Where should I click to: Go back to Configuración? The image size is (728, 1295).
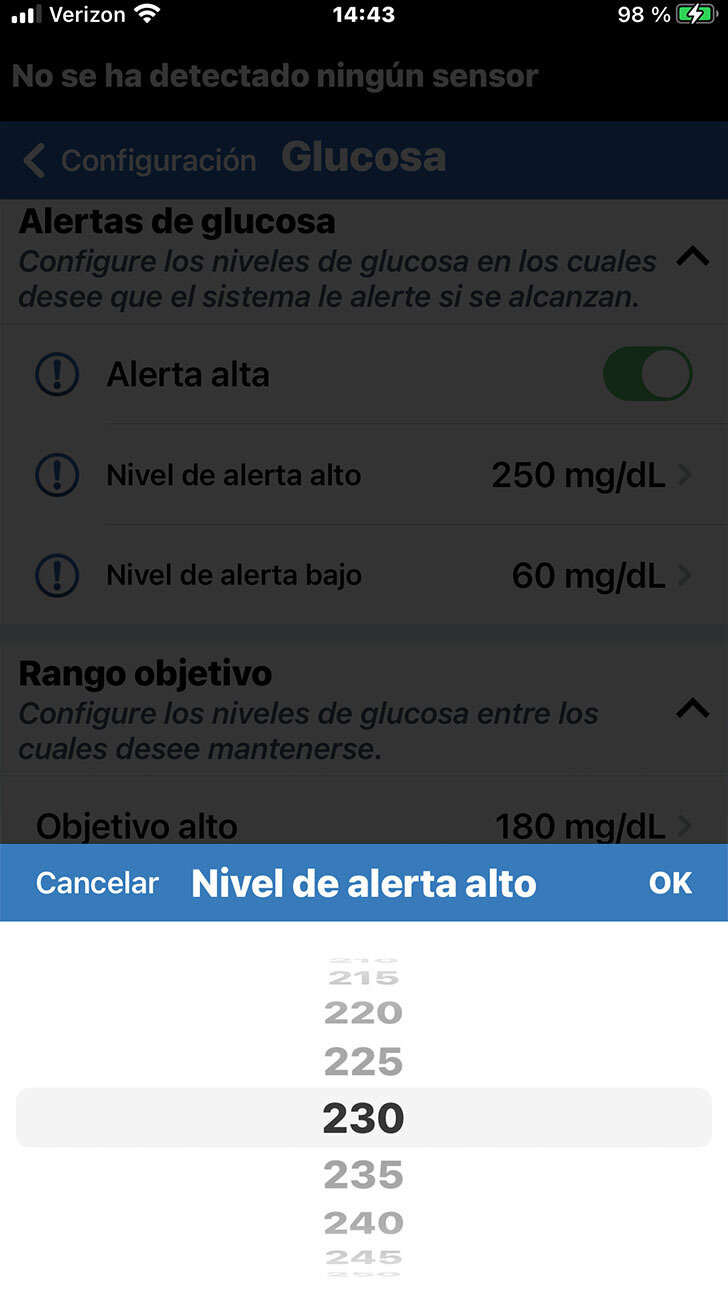click(x=140, y=160)
